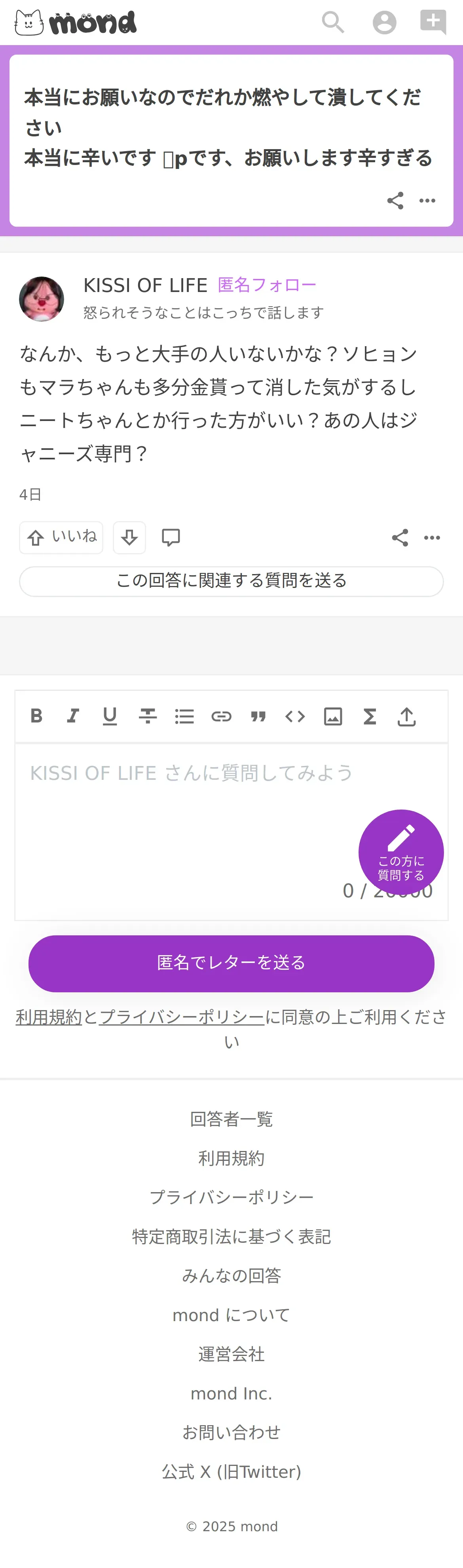Send the letter with 匿名でレターを送る
Viewport: 463px width, 1568px height.
(x=231, y=963)
